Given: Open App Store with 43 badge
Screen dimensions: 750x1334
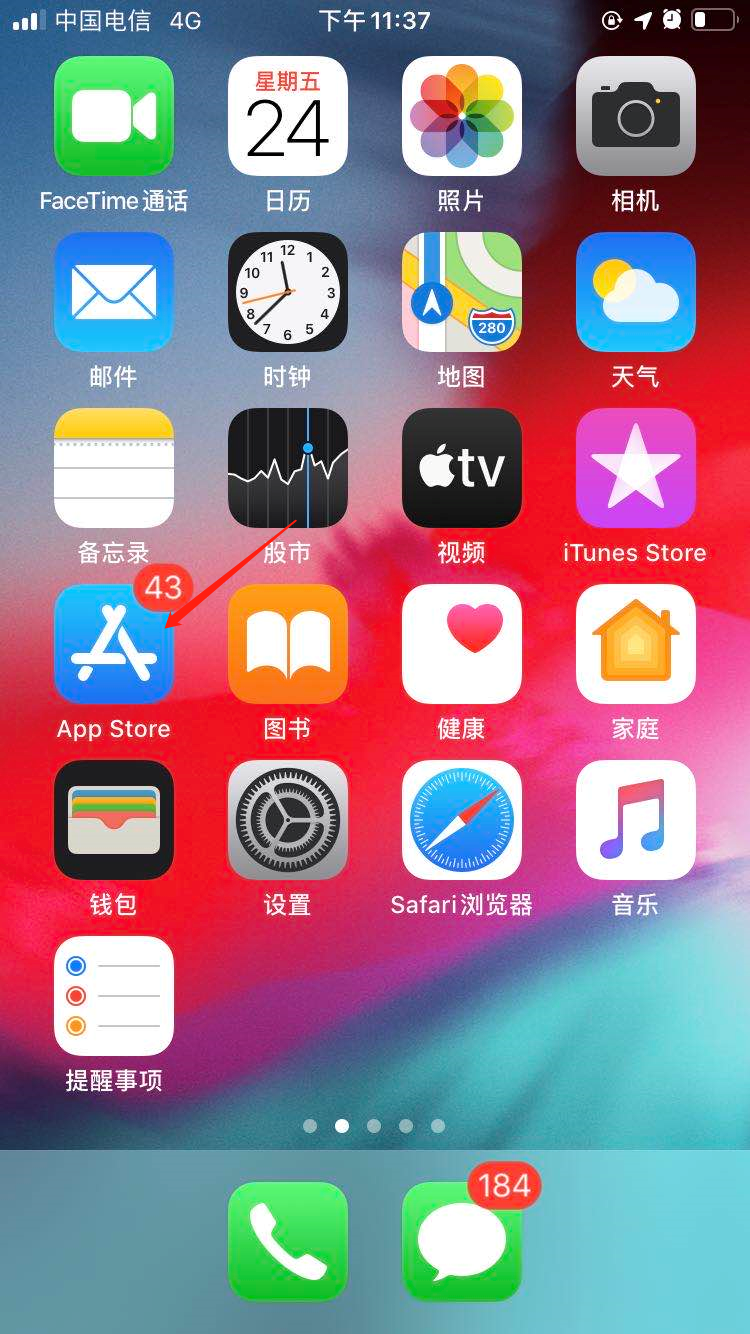Looking at the screenshot, I should click(x=114, y=644).
